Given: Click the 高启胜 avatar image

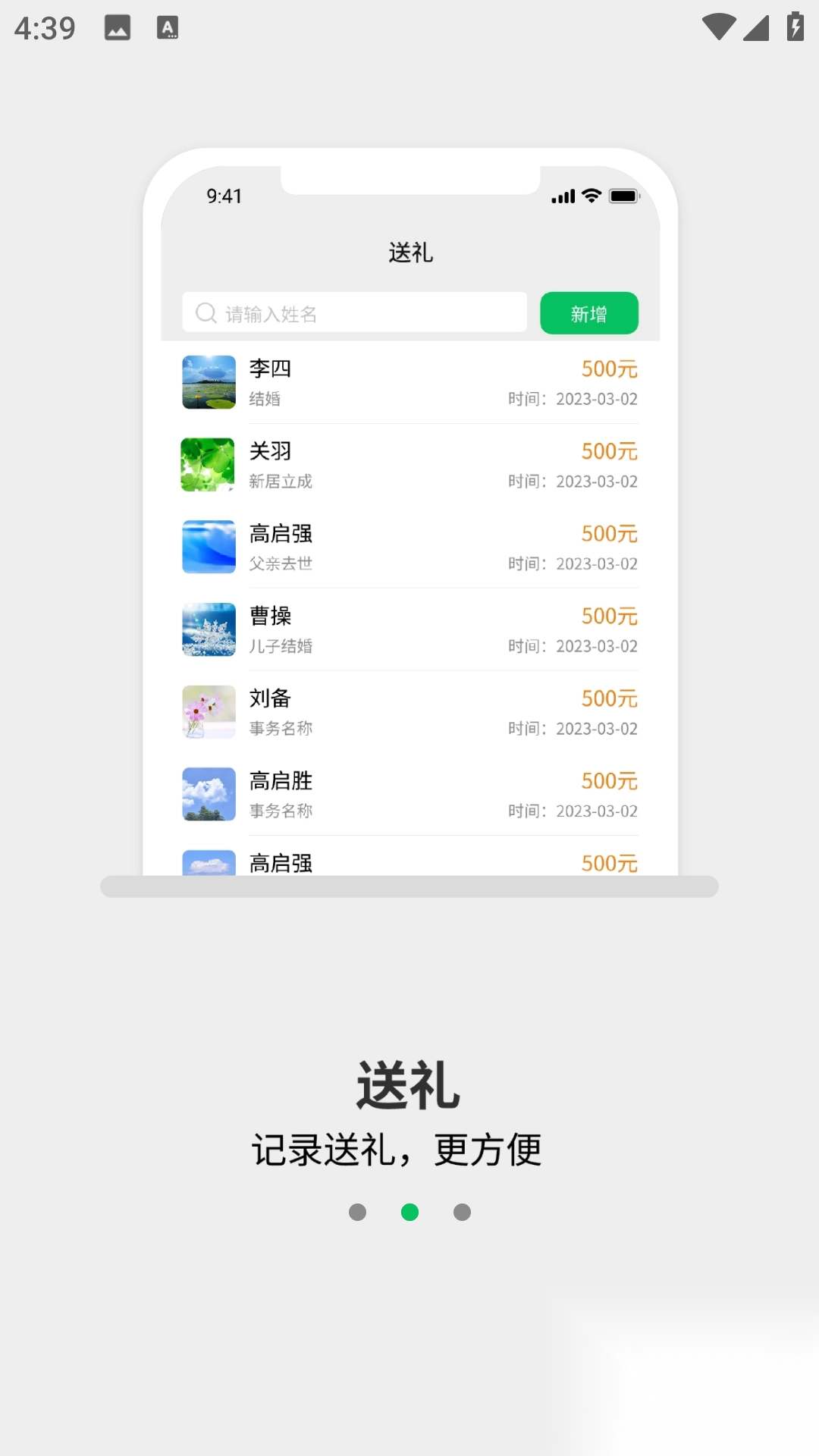Looking at the screenshot, I should (208, 795).
